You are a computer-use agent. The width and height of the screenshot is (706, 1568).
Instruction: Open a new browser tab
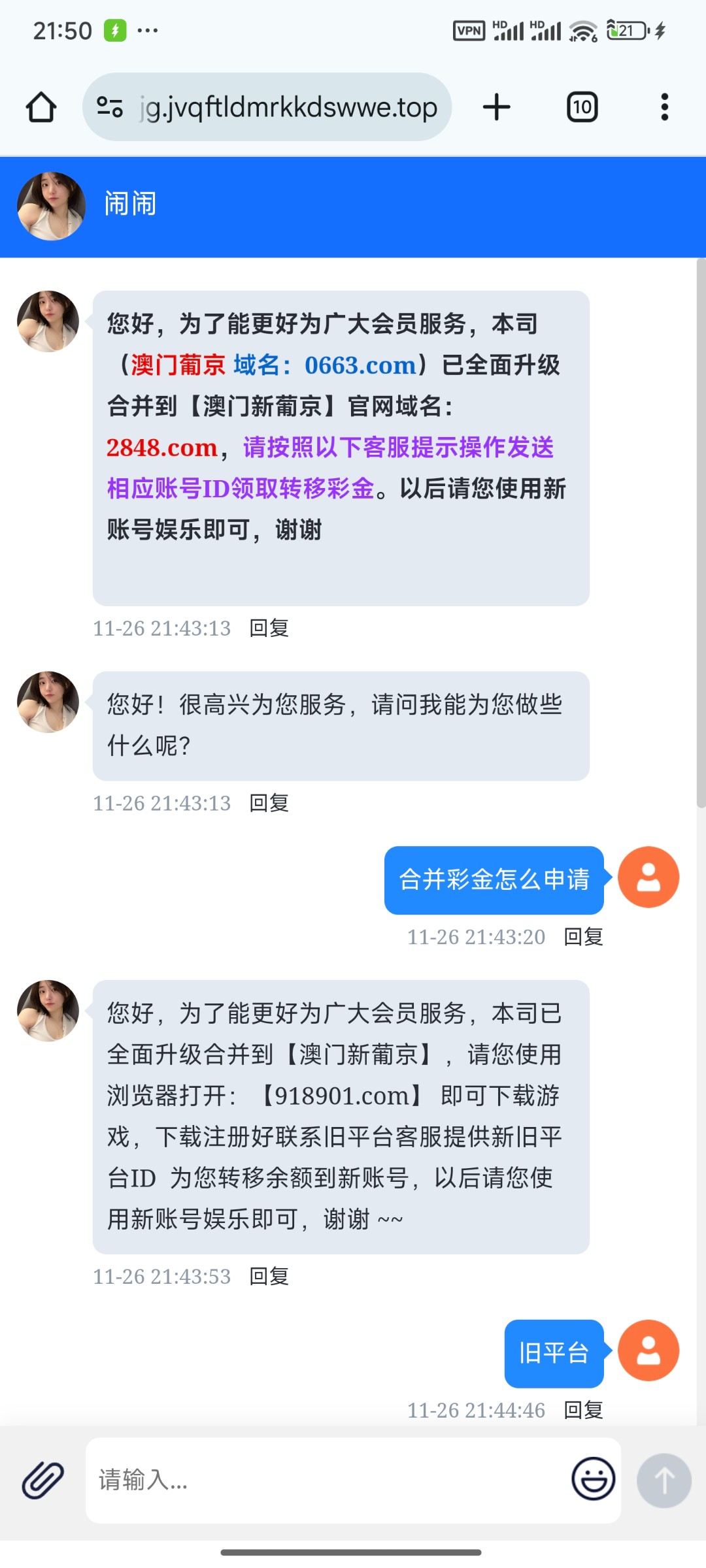pos(496,107)
